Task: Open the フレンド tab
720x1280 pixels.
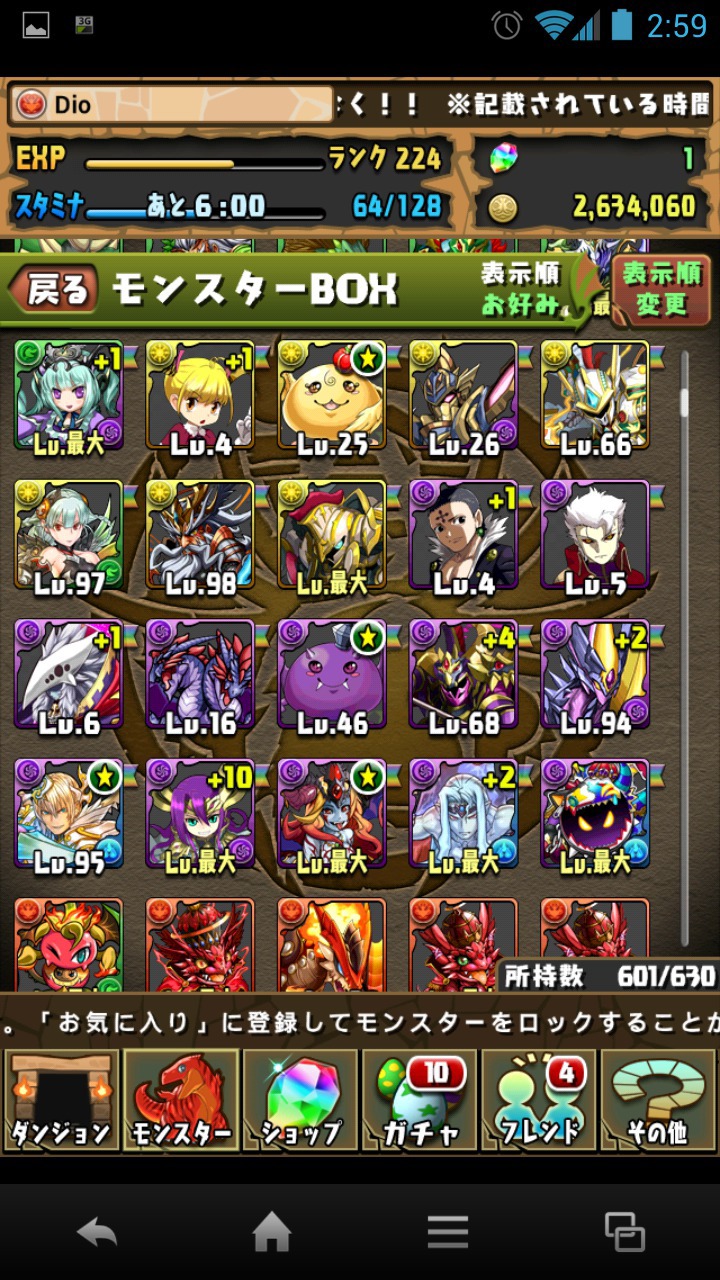Action: pyautogui.click(x=538, y=1101)
